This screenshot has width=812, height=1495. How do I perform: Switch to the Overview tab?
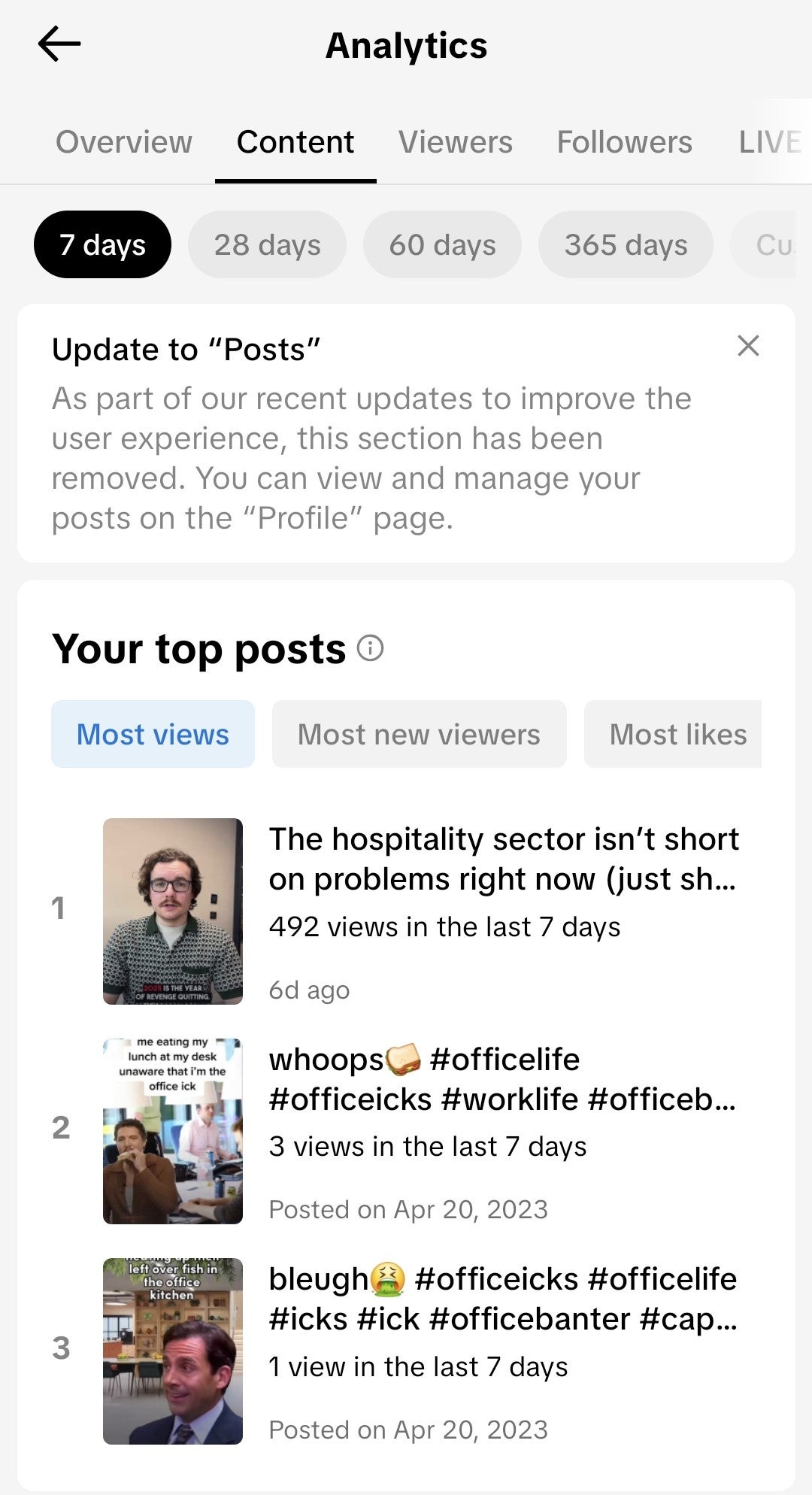coord(124,142)
